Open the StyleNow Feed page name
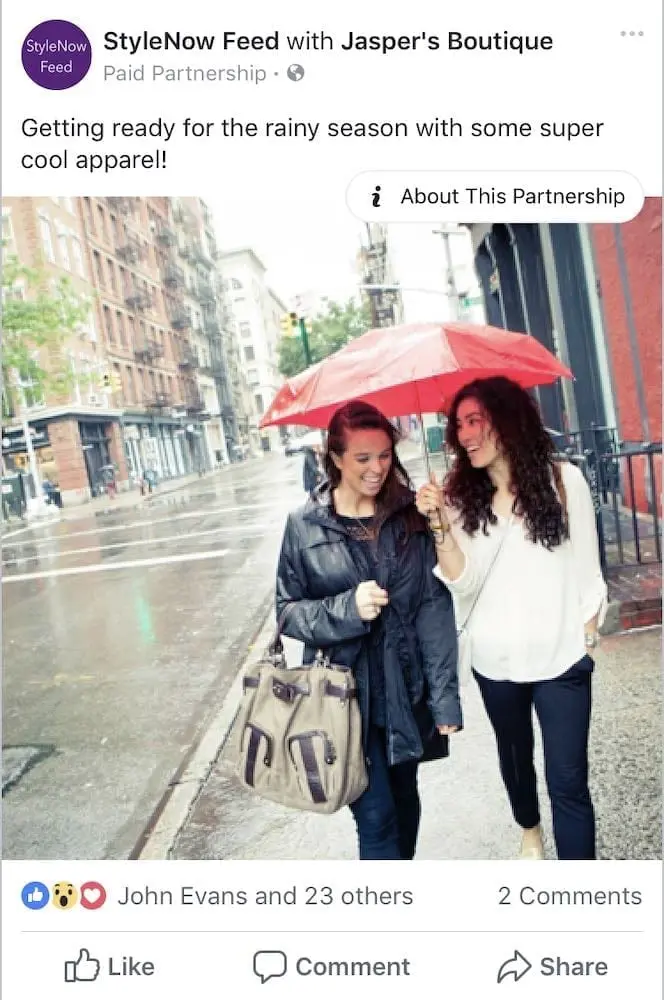 (191, 42)
